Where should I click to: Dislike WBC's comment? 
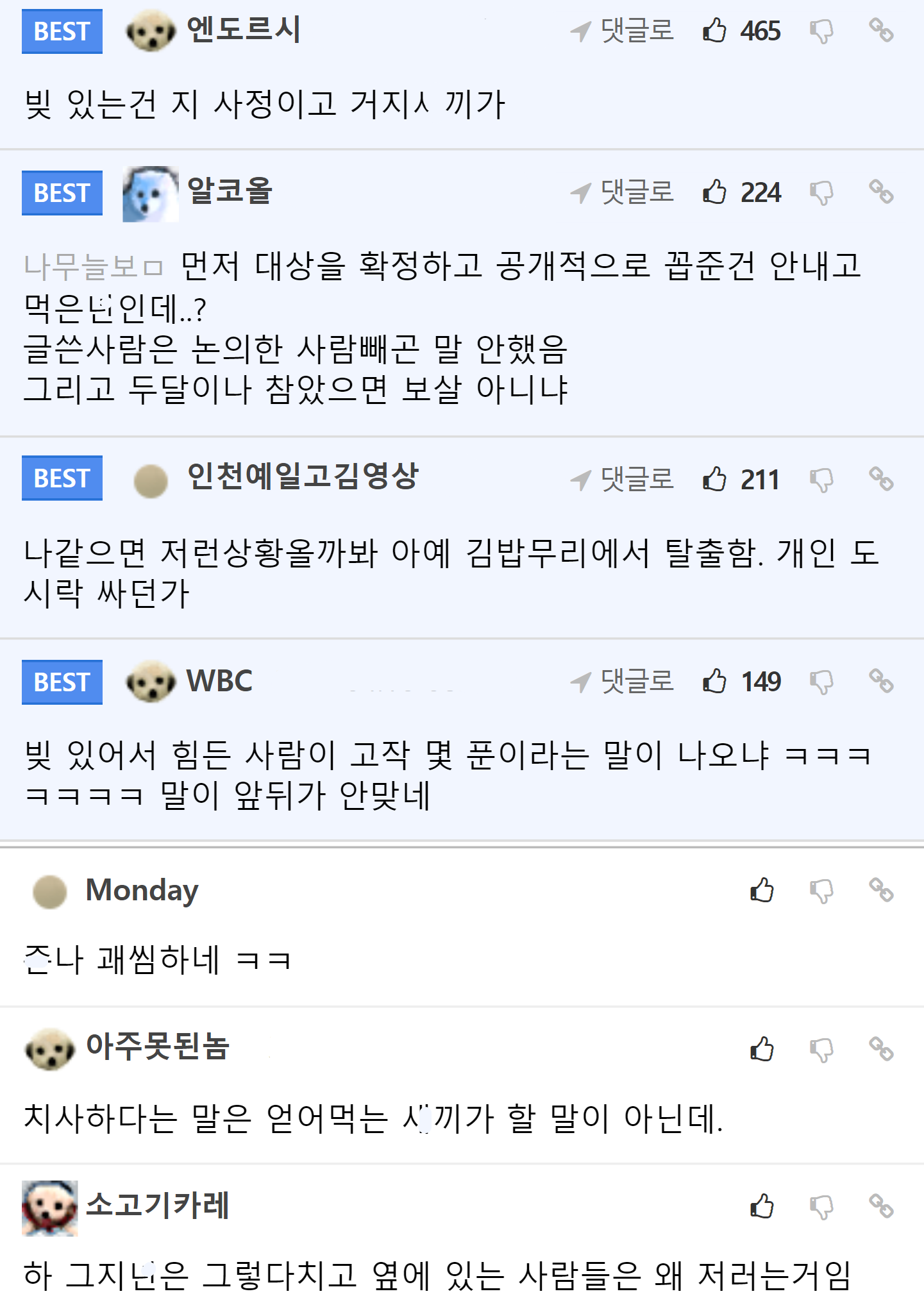[821, 682]
